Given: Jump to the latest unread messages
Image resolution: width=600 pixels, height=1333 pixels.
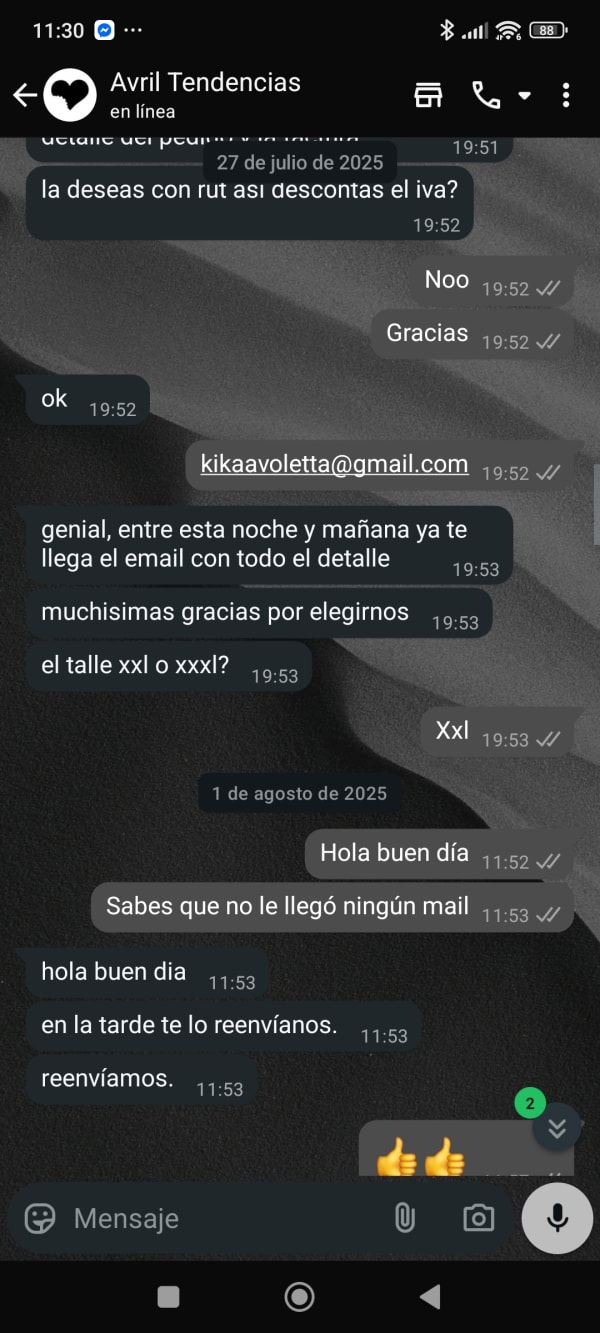Looking at the screenshot, I should point(557,1128).
